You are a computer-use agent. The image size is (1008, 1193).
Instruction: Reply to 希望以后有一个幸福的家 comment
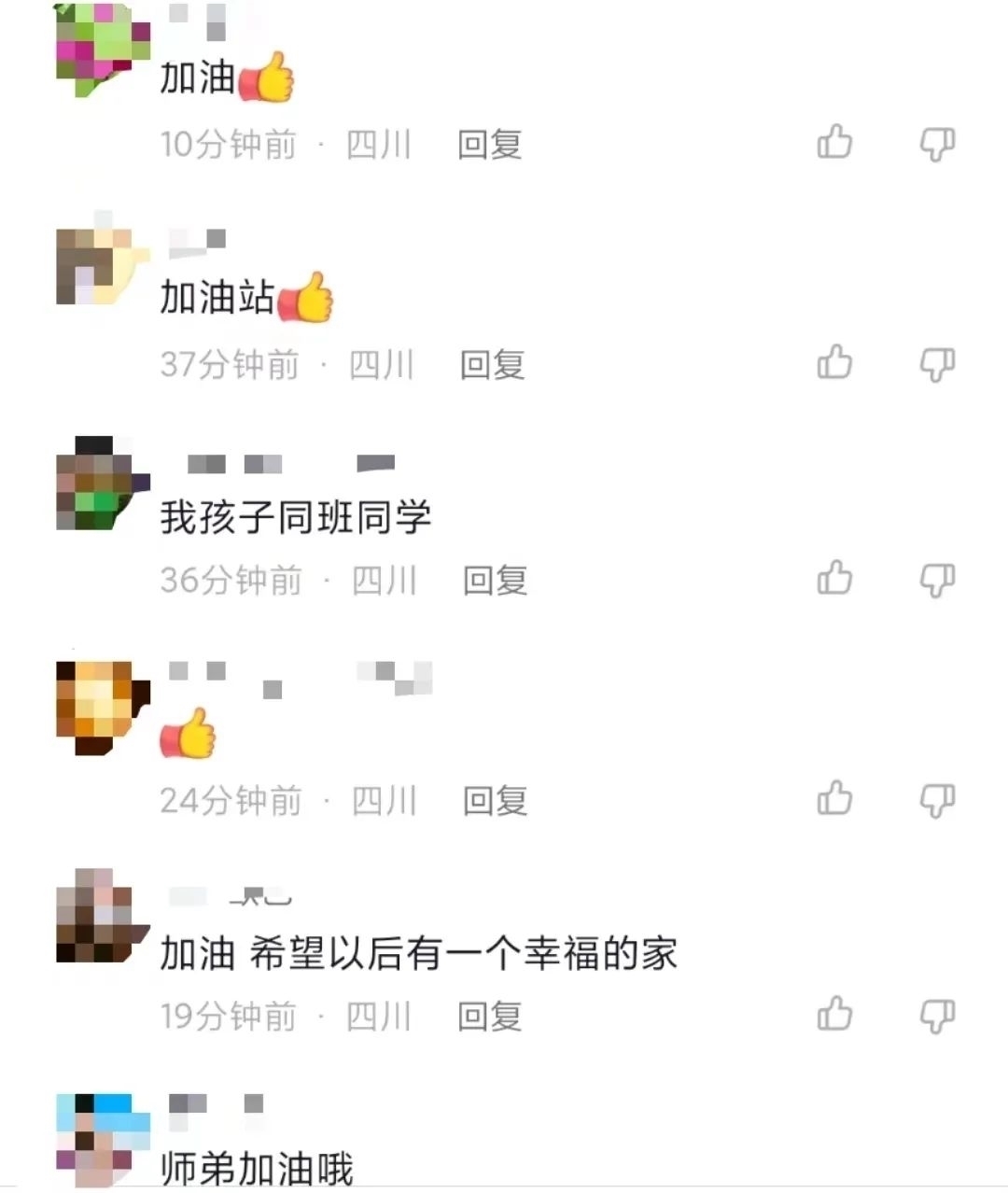(489, 1017)
